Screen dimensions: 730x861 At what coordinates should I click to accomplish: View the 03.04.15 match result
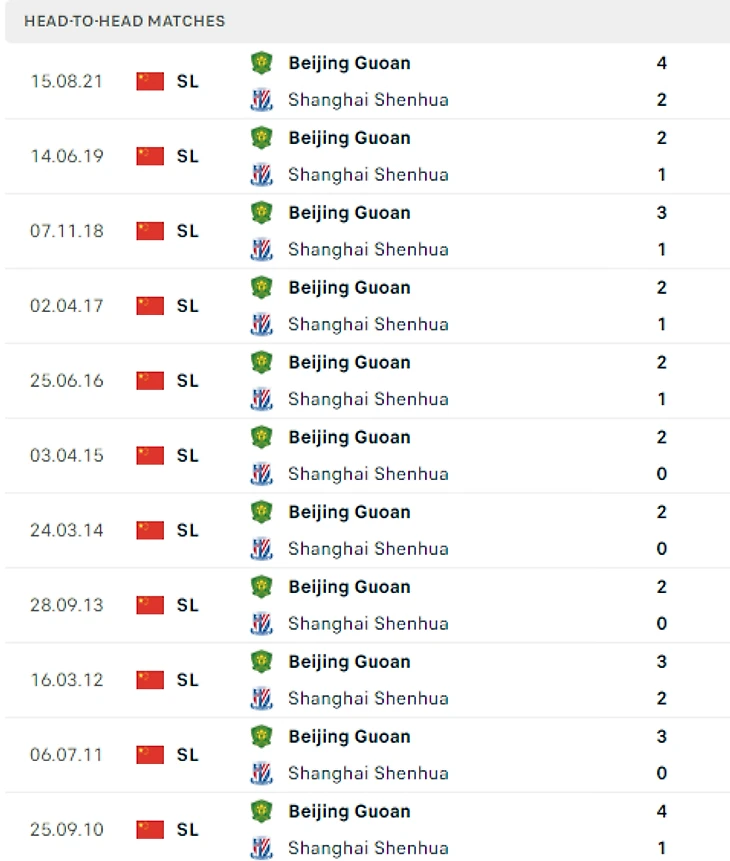coord(365,456)
